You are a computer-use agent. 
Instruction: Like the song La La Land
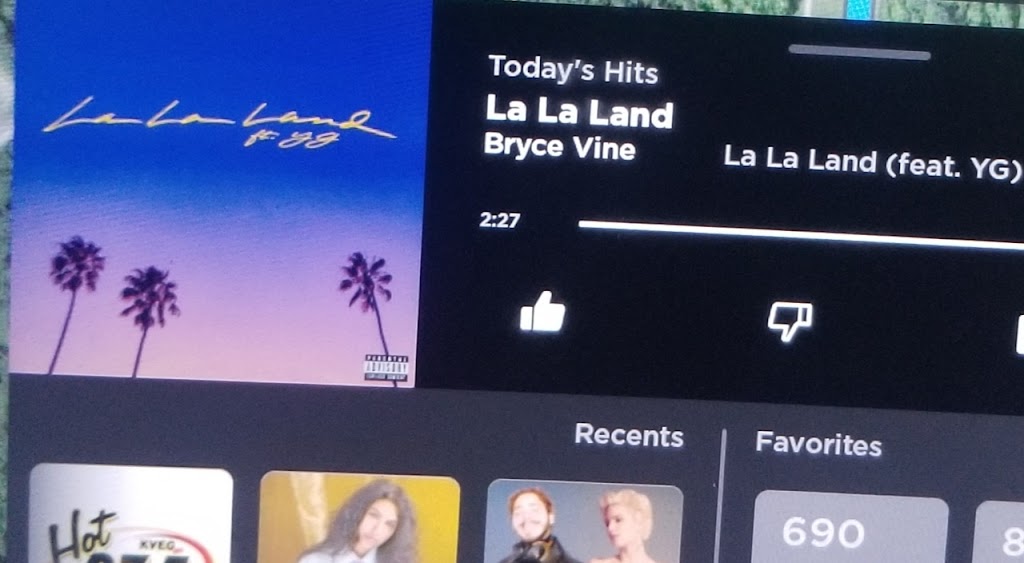pyautogui.click(x=542, y=313)
